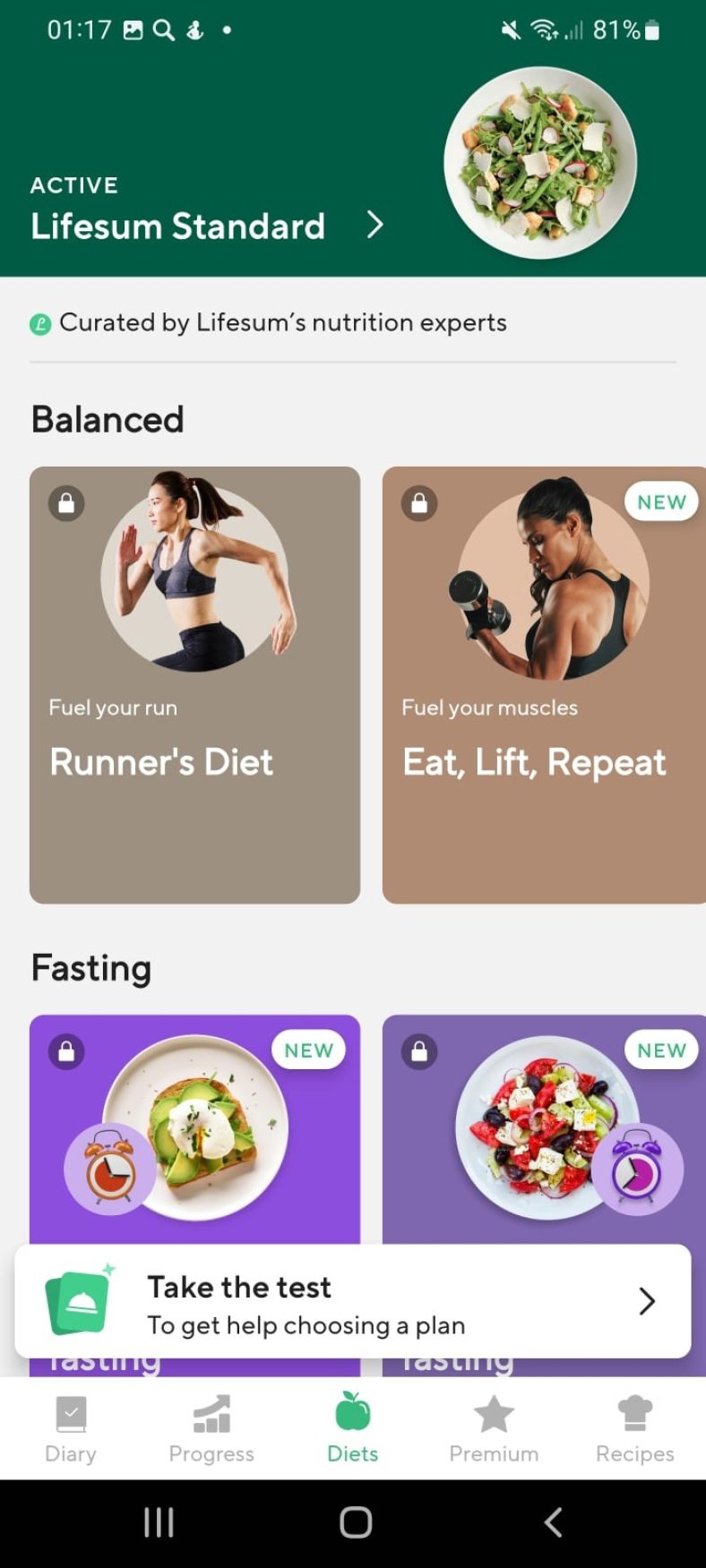Click the green test-card icon in the banner
Viewport: 706px width, 1568px height.
coord(79,1300)
